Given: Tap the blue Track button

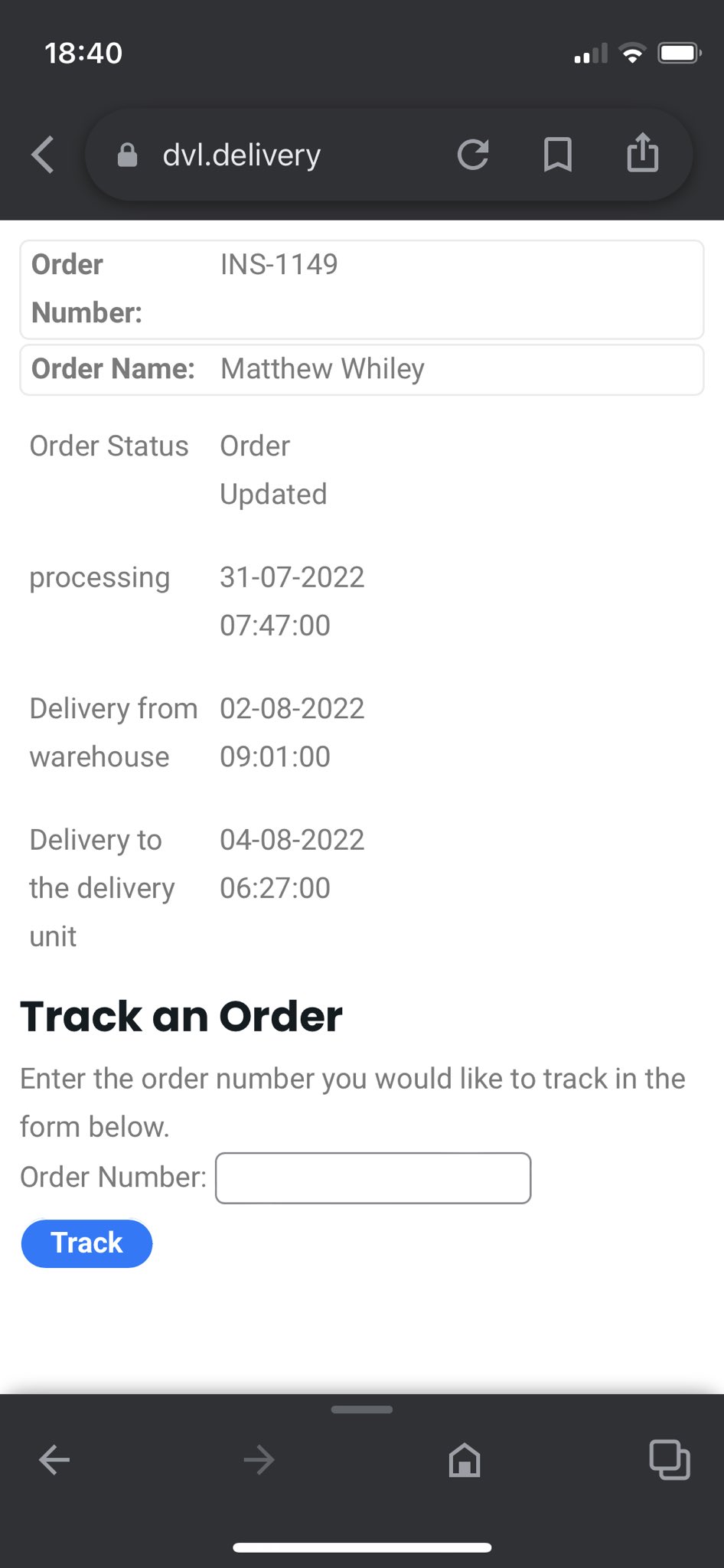Looking at the screenshot, I should (x=86, y=1243).
